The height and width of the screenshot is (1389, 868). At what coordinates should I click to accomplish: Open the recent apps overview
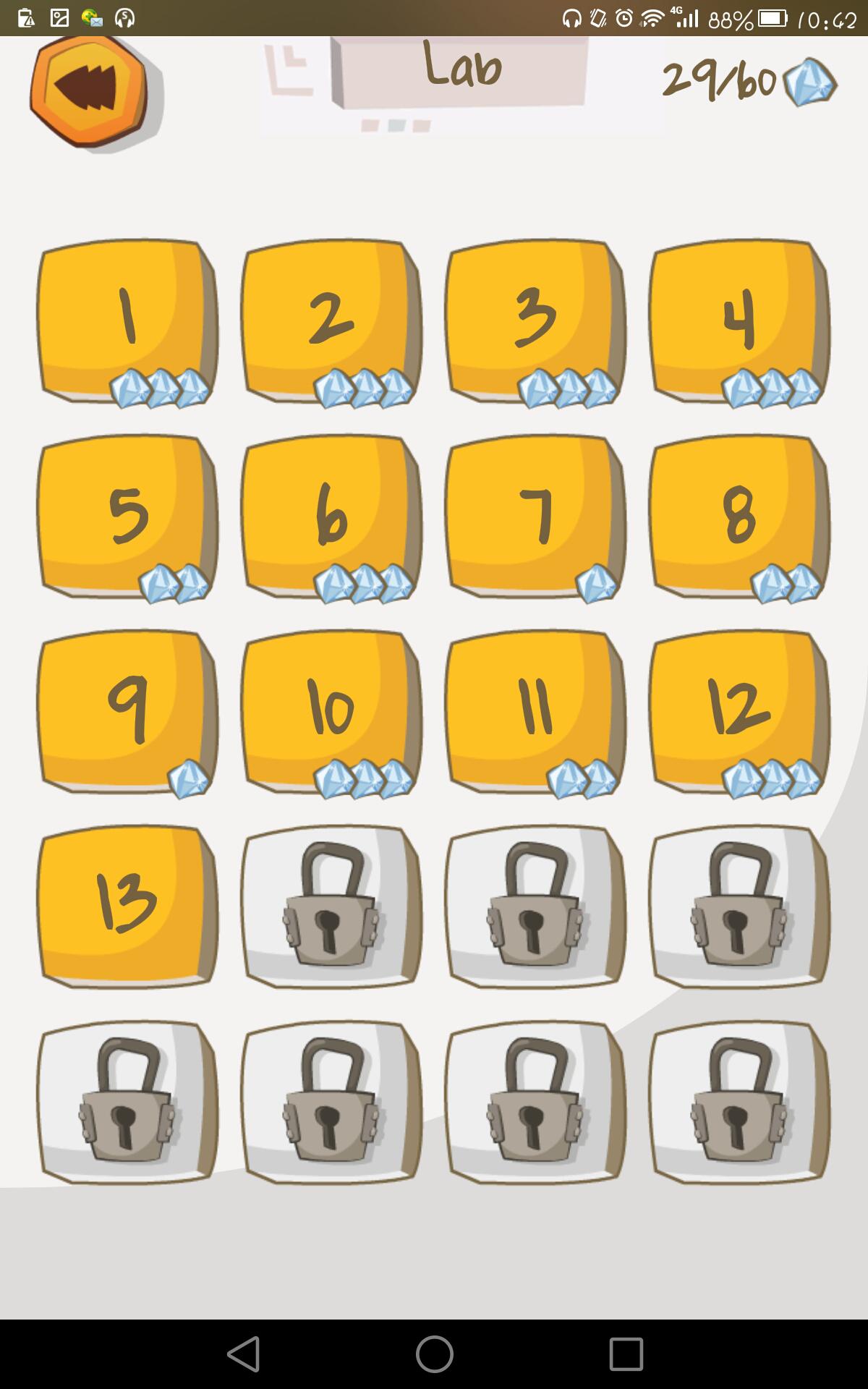tap(626, 1354)
